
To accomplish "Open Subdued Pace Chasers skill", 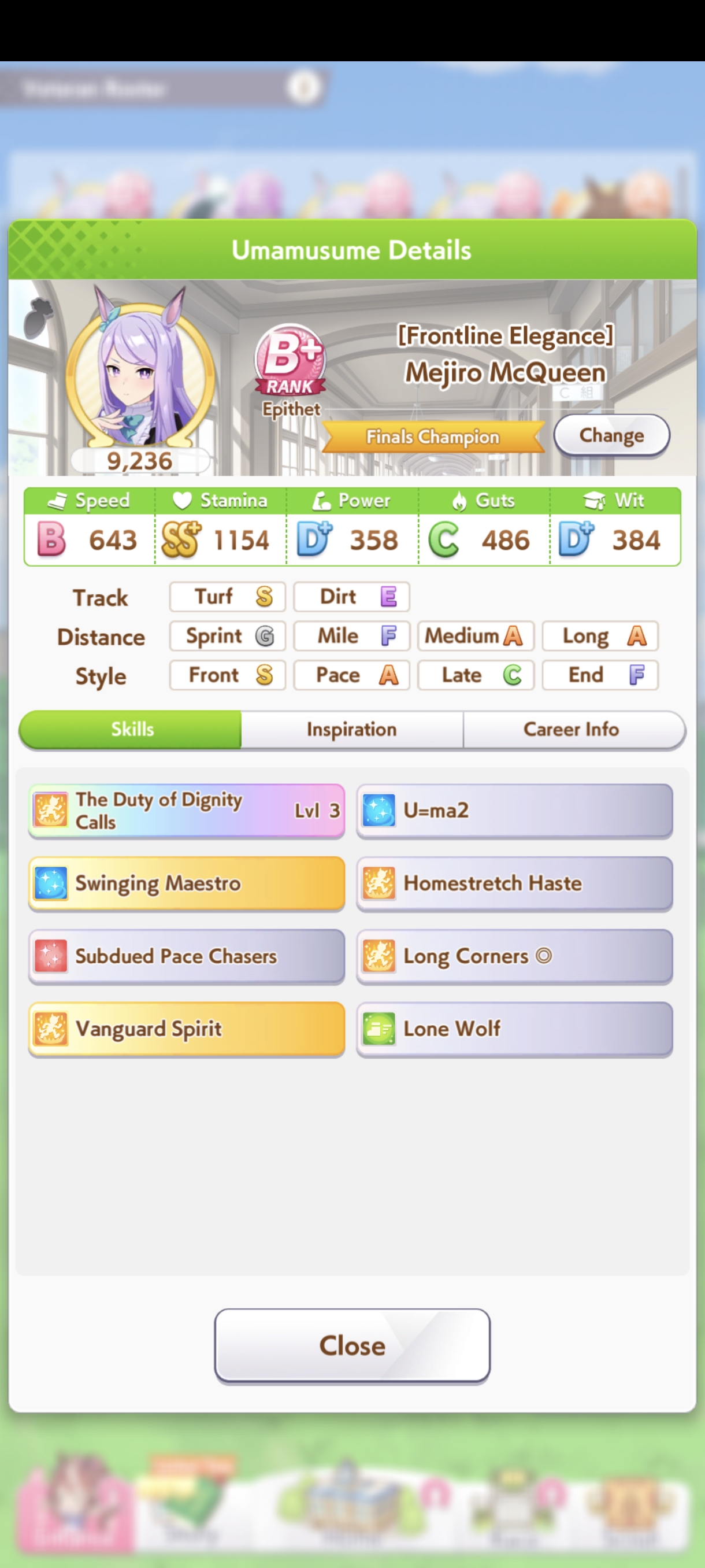I will pos(187,956).
